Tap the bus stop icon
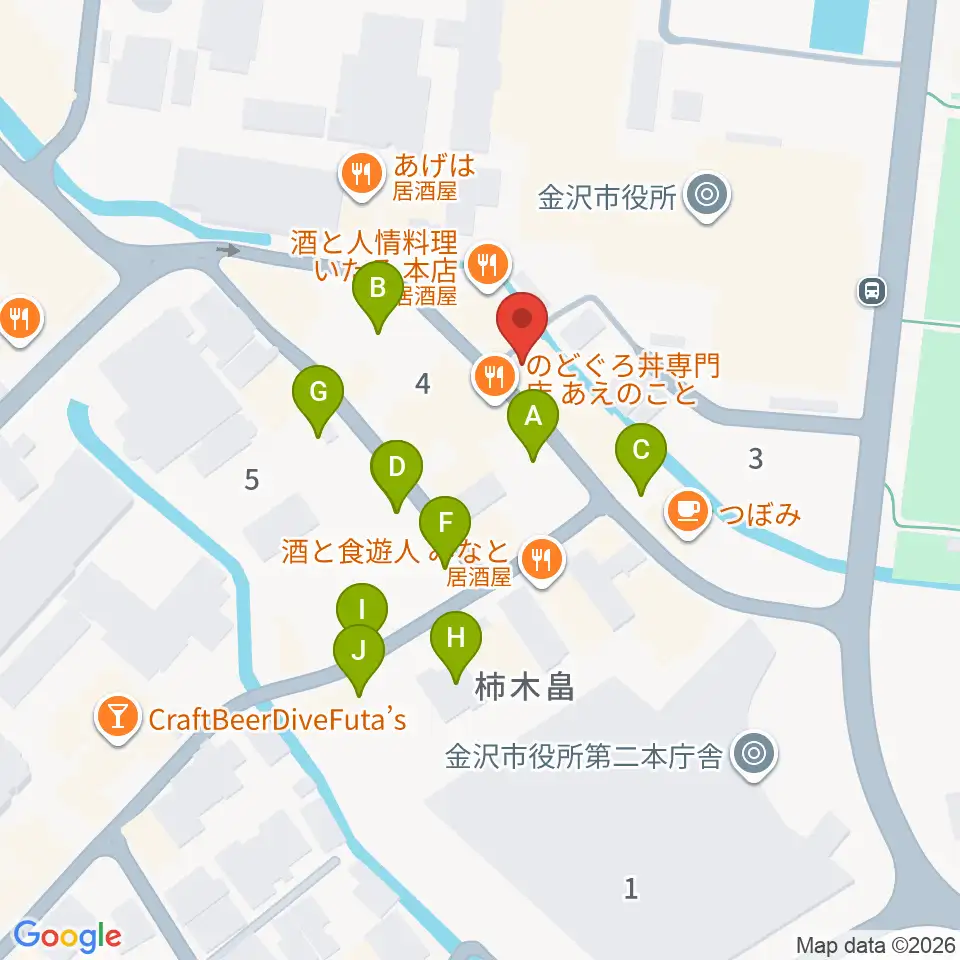Viewport: 960px width, 960px height. 872,291
